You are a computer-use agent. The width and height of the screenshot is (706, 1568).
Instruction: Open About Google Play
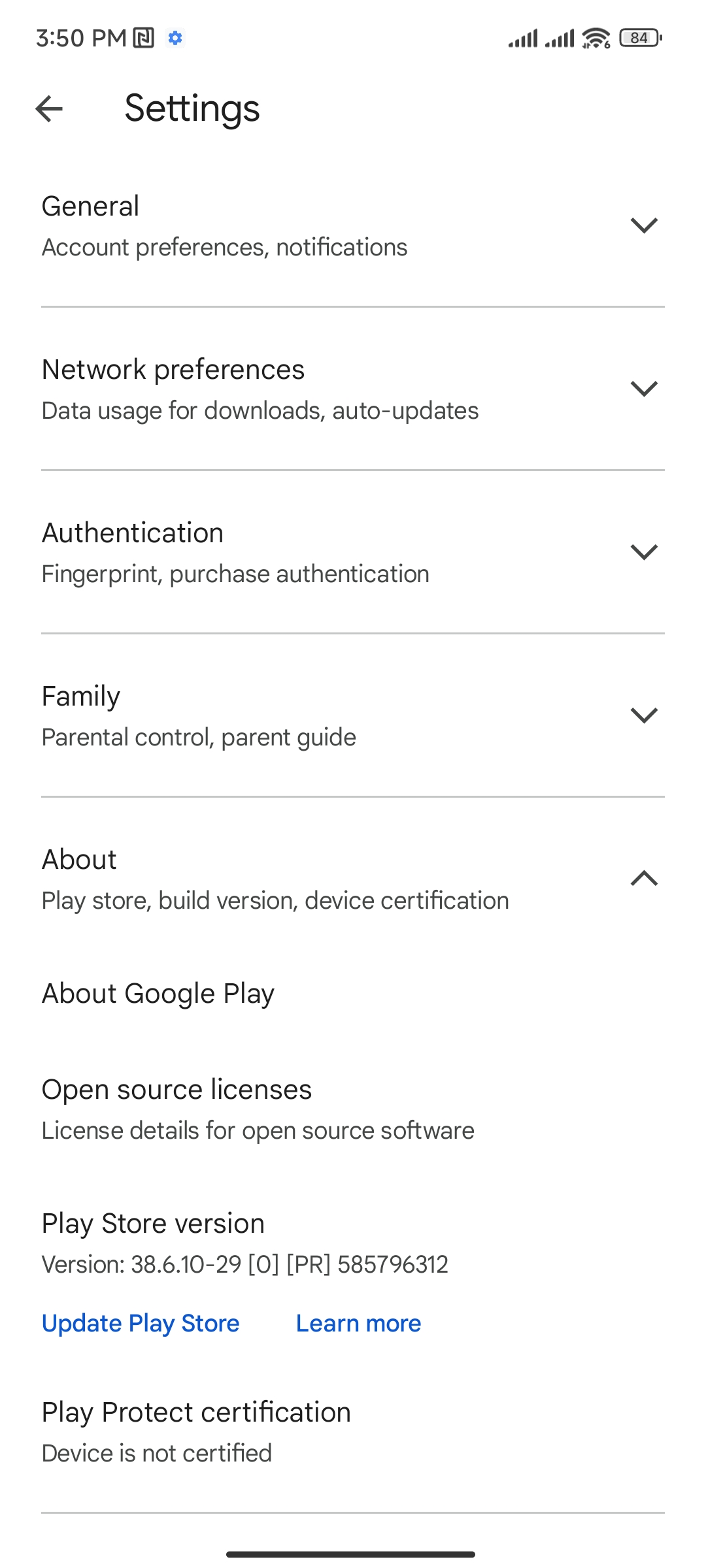coord(353,993)
